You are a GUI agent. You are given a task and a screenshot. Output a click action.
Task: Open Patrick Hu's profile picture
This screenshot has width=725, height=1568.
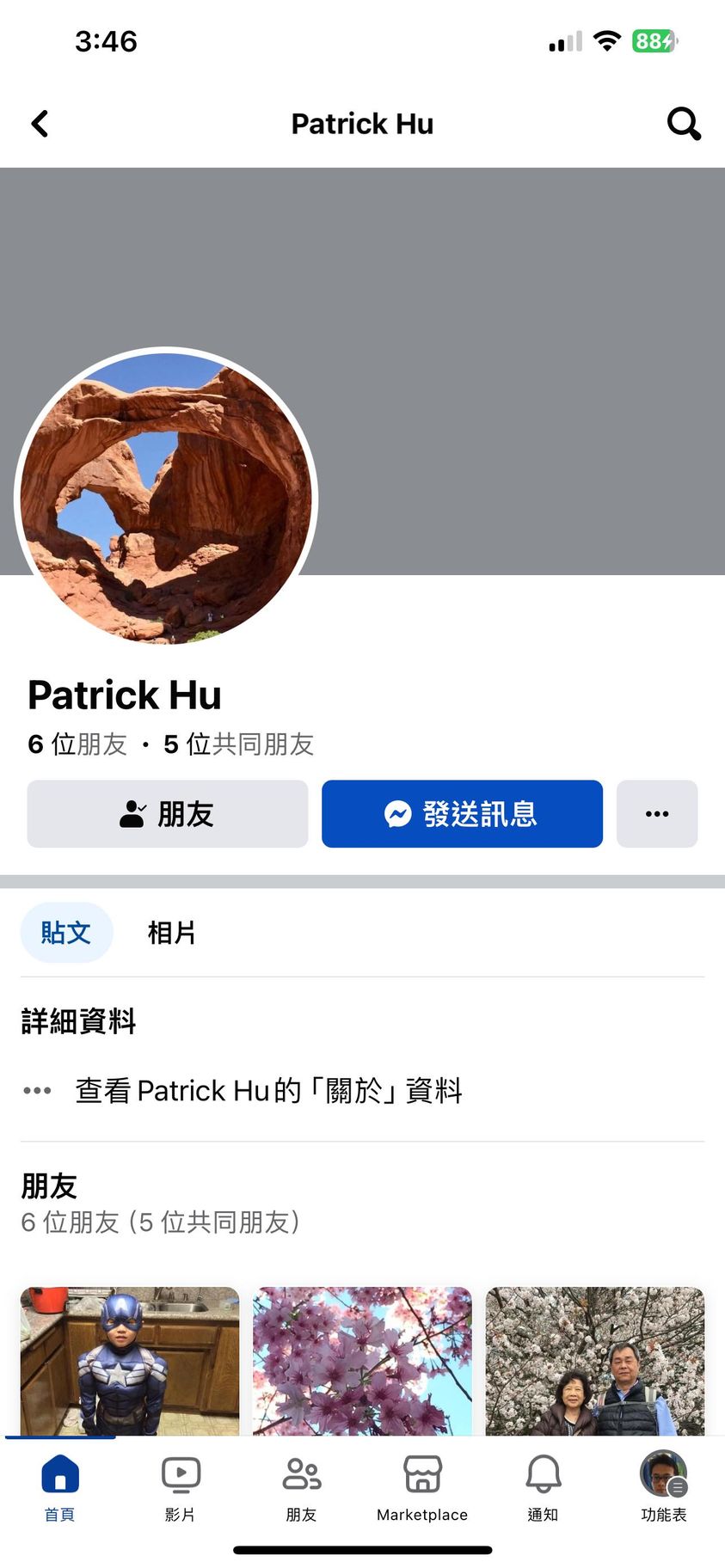(166, 496)
